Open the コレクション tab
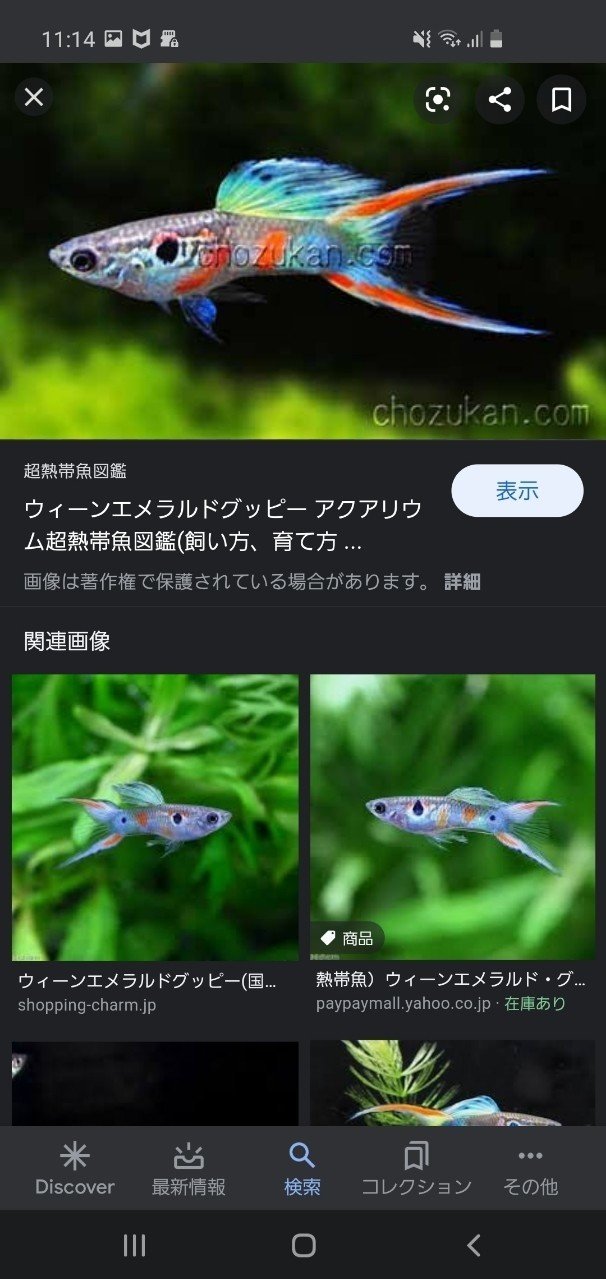606x1279 pixels. [x=416, y=1169]
